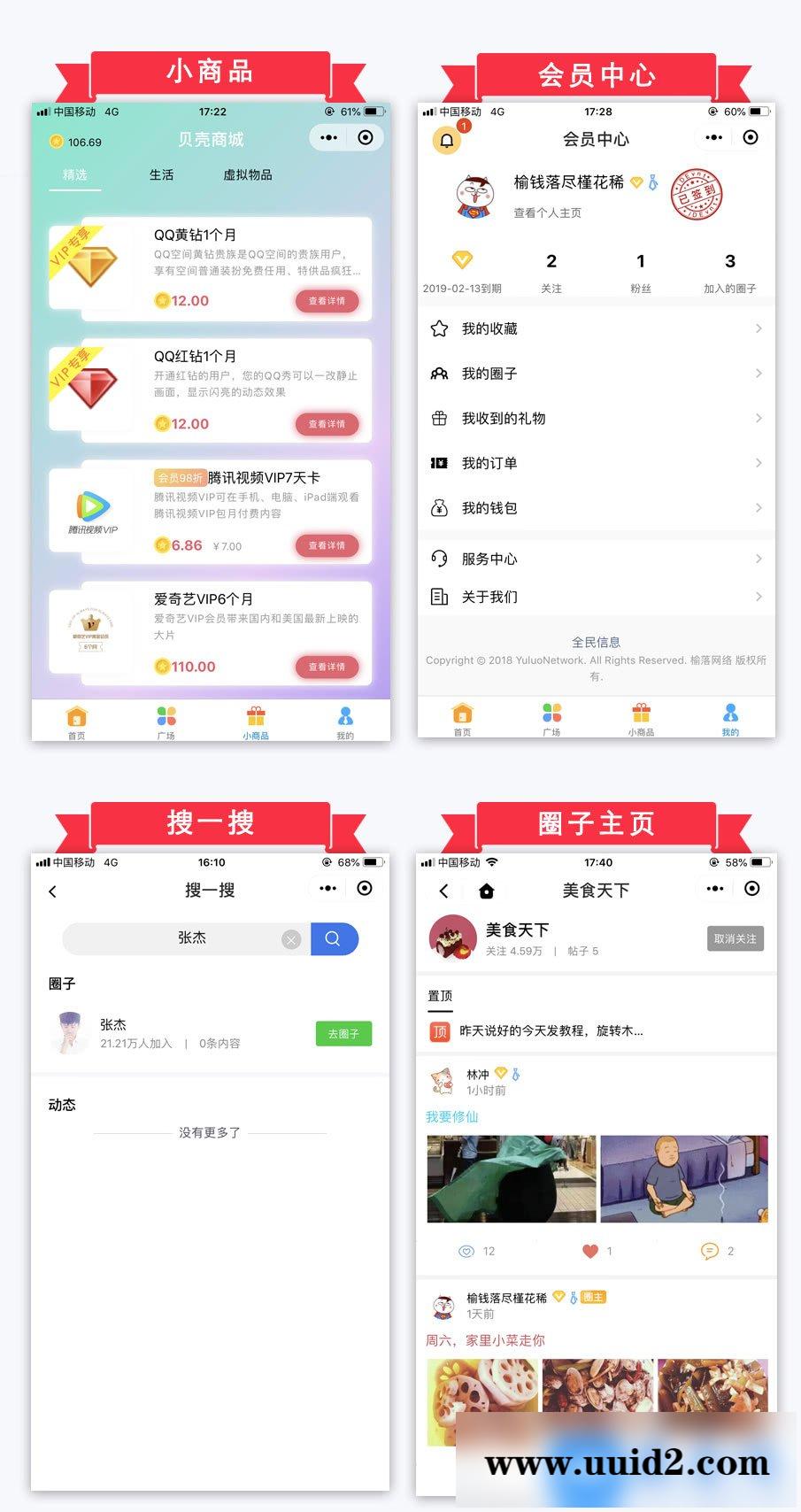Tap the heart like icon on 林冲's post
This screenshot has width=801, height=1512.
[589, 1251]
